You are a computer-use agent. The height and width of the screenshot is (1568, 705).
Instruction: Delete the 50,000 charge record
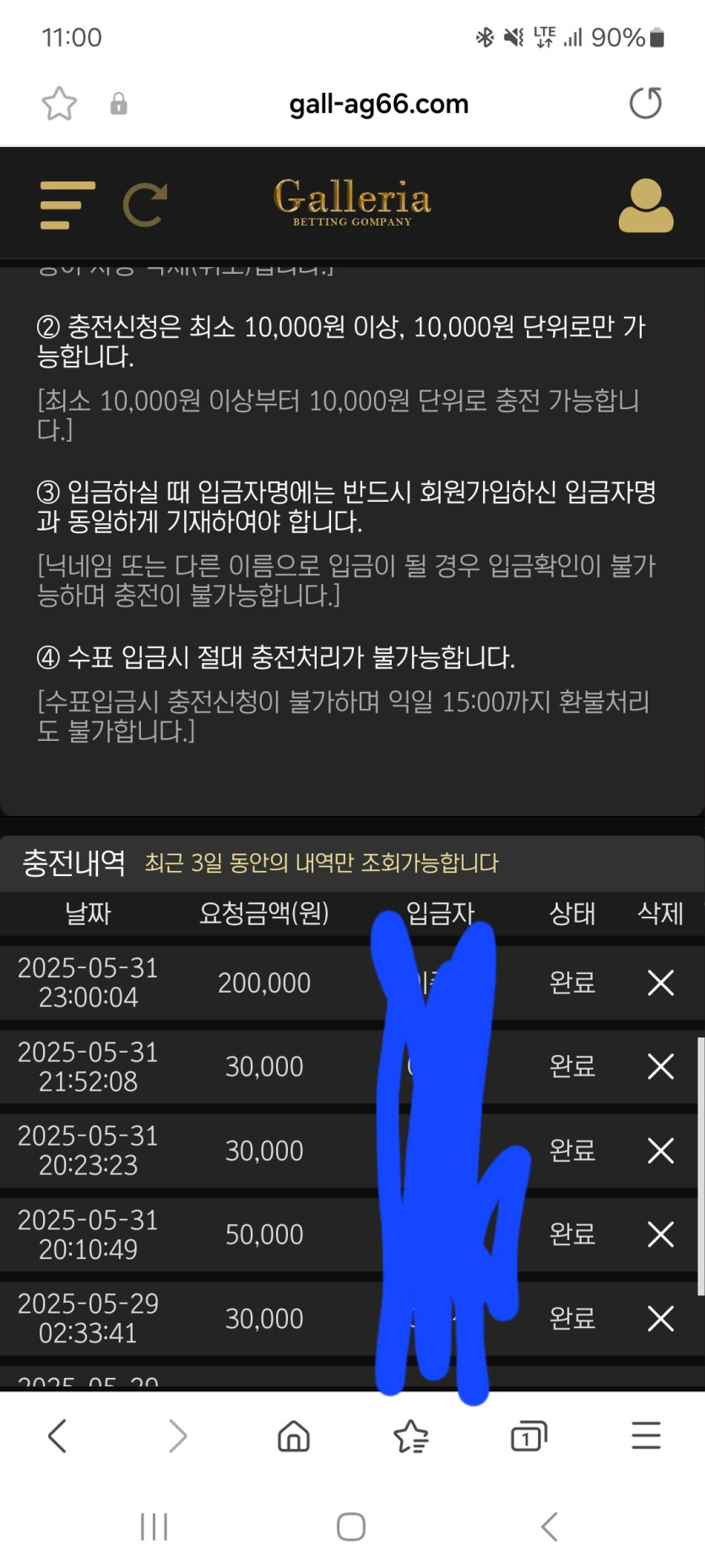660,1234
